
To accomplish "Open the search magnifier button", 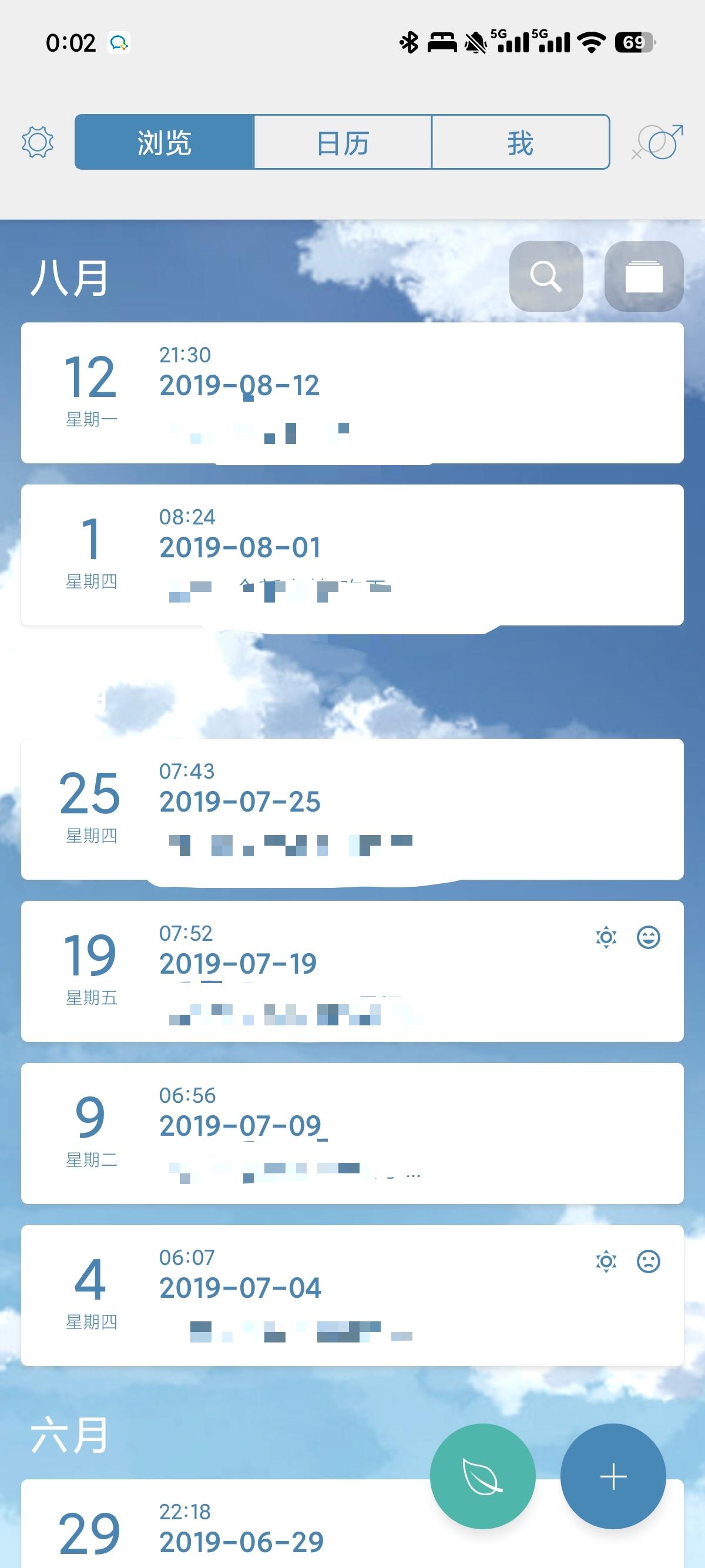I will click(546, 277).
